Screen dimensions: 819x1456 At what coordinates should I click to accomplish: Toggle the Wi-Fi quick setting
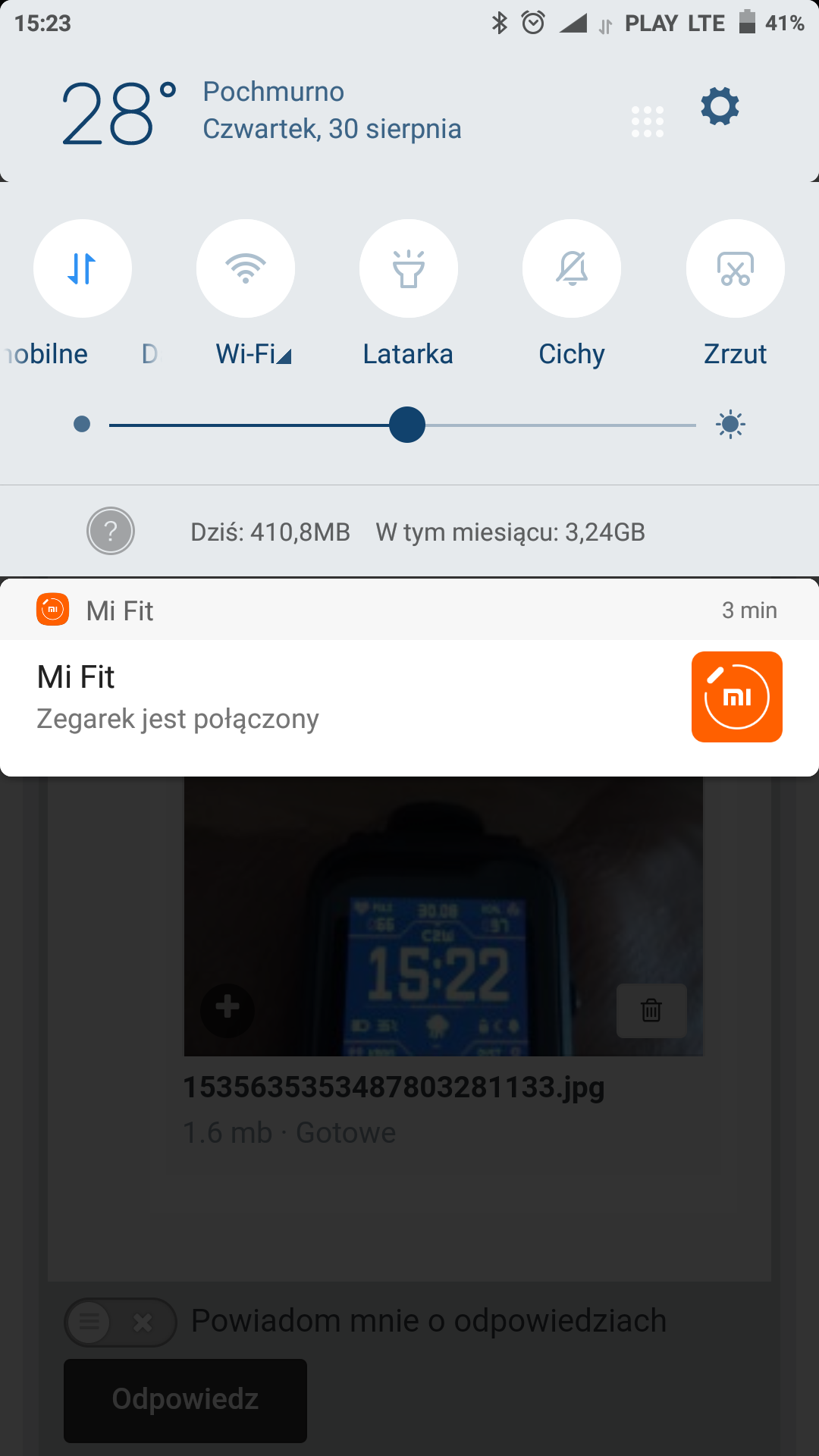(246, 268)
